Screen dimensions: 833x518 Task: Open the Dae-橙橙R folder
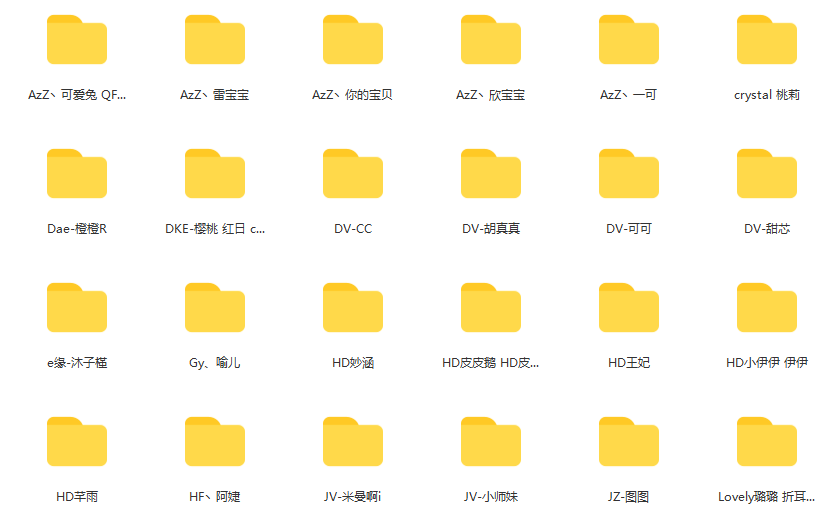pyautogui.click(x=77, y=176)
